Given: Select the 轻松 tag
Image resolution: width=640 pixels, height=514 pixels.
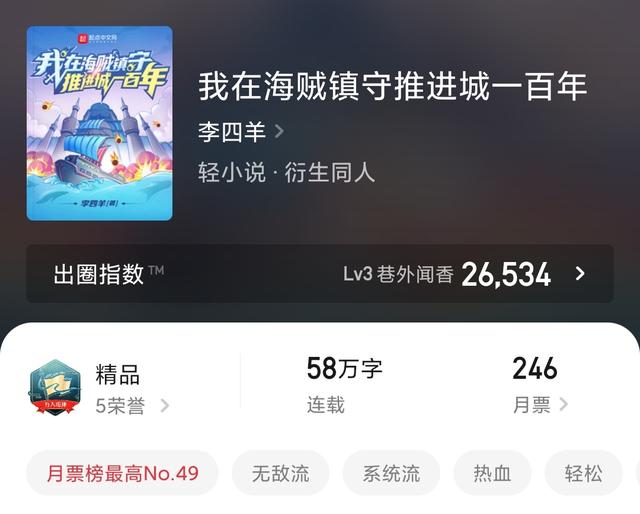Looking at the screenshot, I should (x=584, y=473).
